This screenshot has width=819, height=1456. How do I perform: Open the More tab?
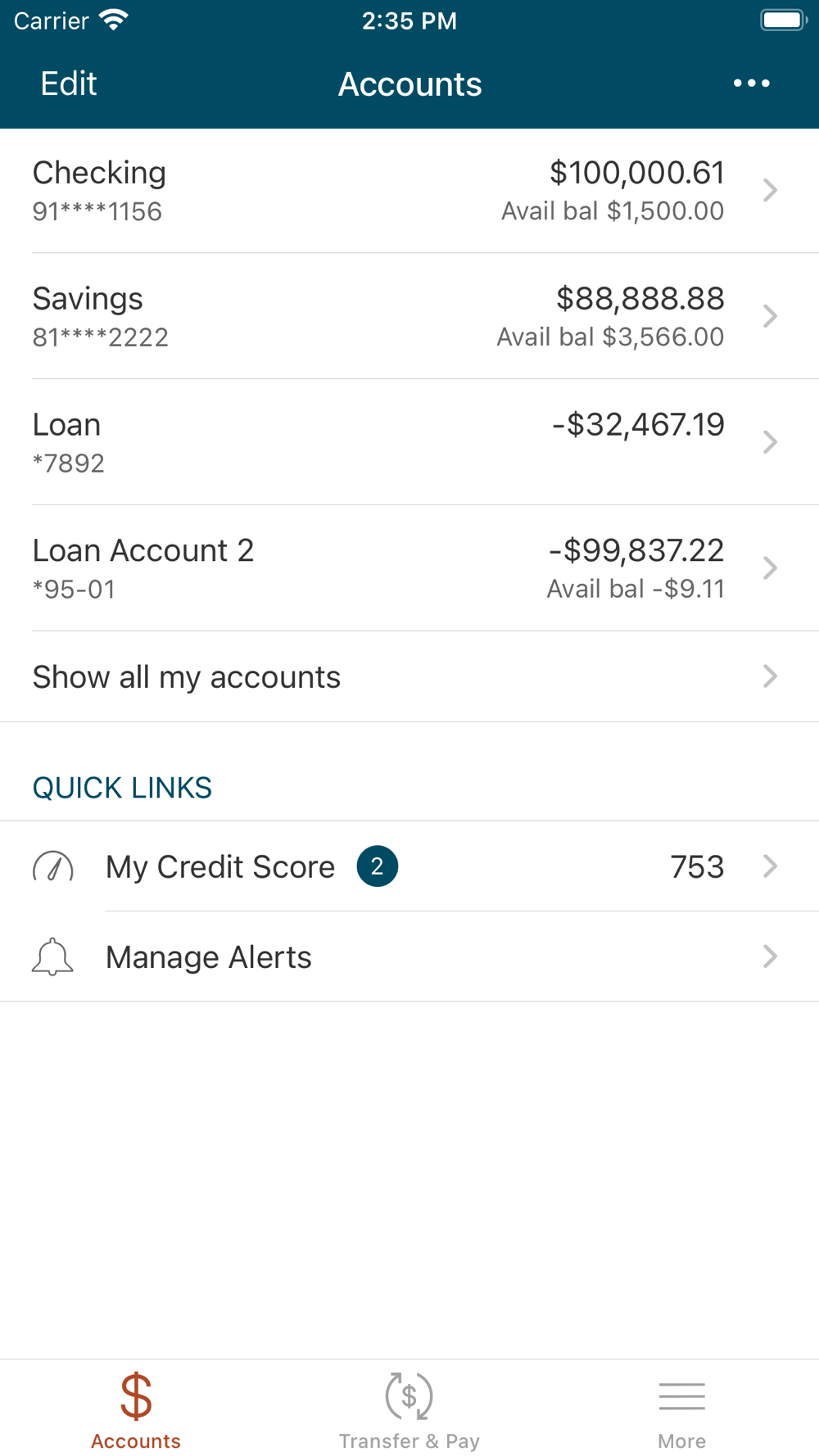coord(682,1410)
